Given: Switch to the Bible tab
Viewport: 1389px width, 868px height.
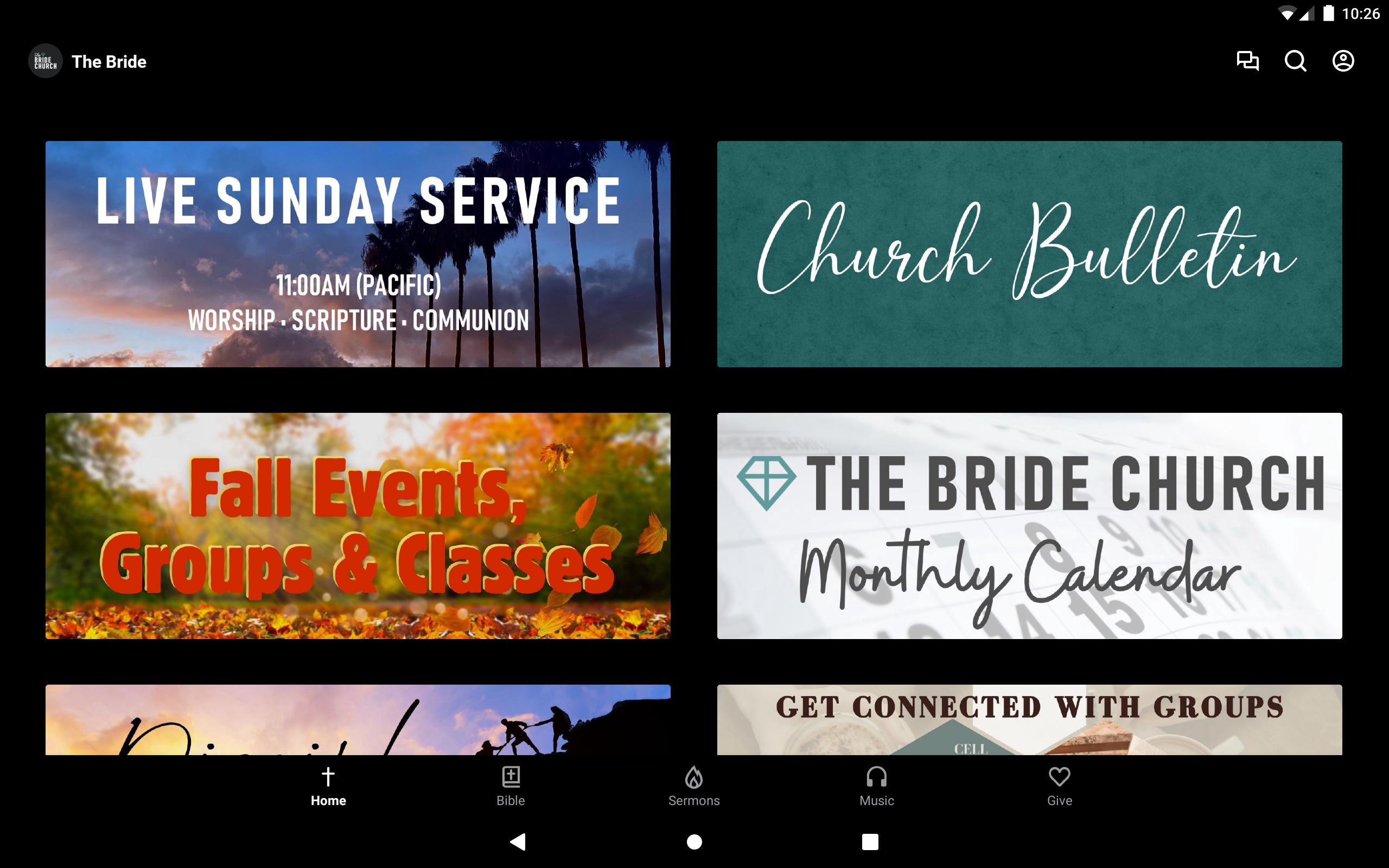Looking at the screenshot, I should click(x=510, y=786).
